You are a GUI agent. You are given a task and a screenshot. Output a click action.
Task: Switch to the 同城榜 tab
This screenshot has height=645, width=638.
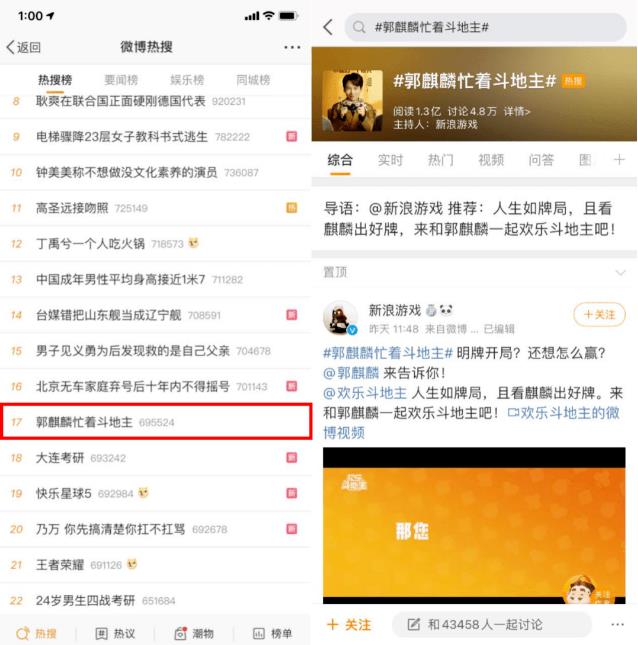(253, 79)
